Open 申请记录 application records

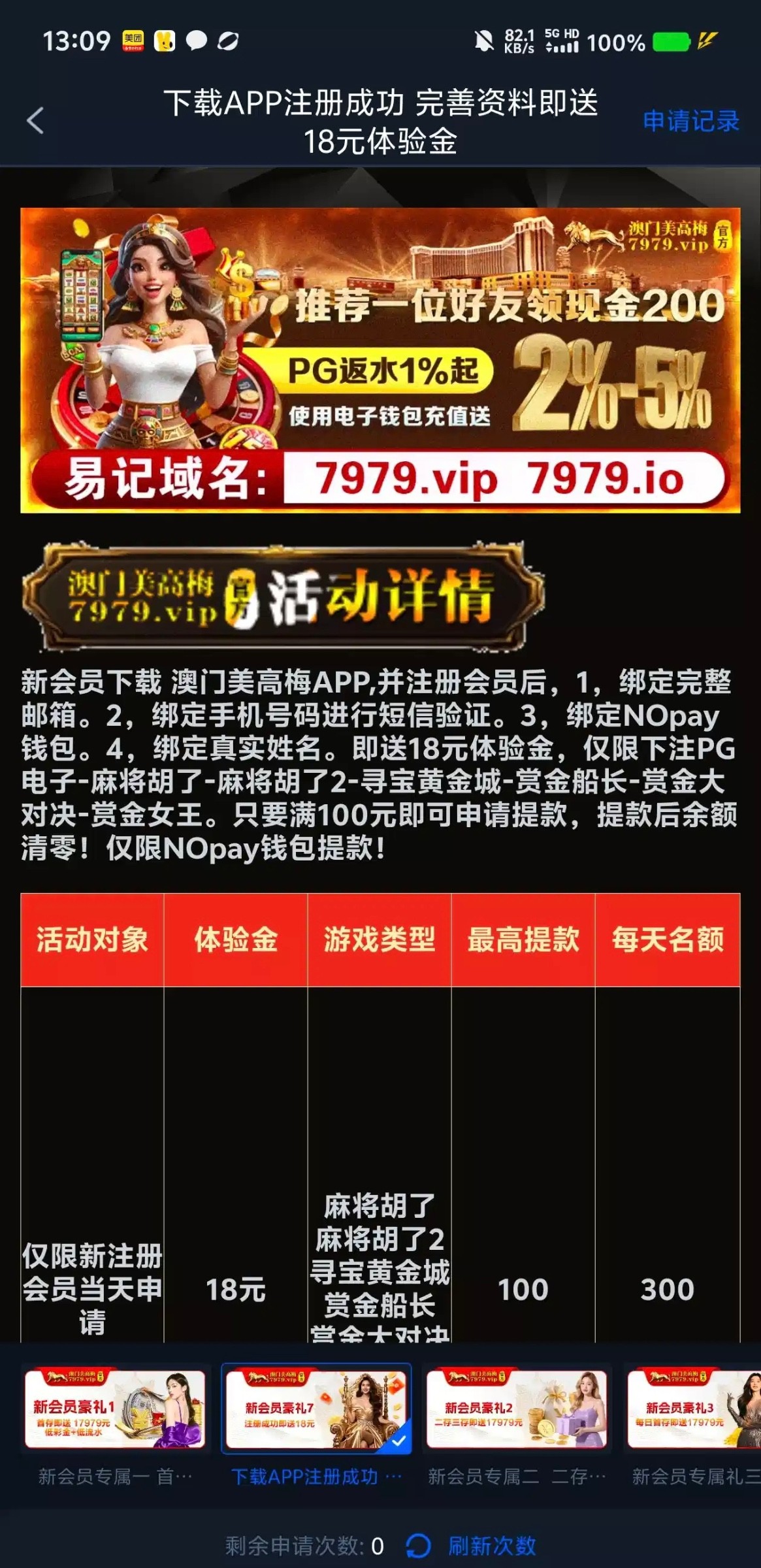(690, 121)
